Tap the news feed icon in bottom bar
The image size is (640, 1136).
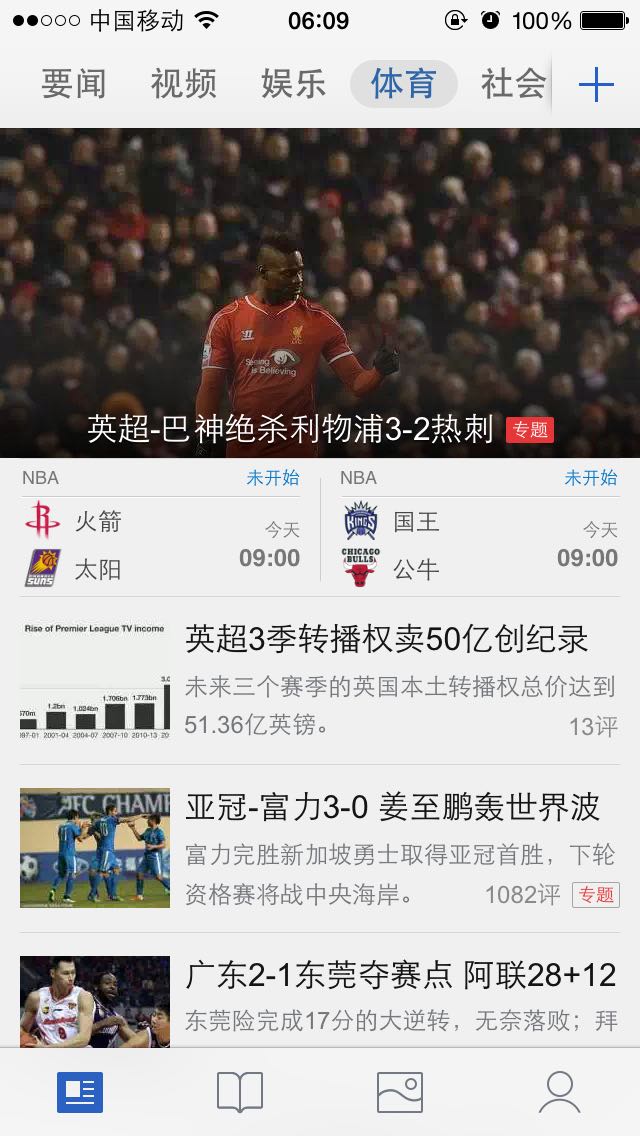click(x=80, y=1092)
